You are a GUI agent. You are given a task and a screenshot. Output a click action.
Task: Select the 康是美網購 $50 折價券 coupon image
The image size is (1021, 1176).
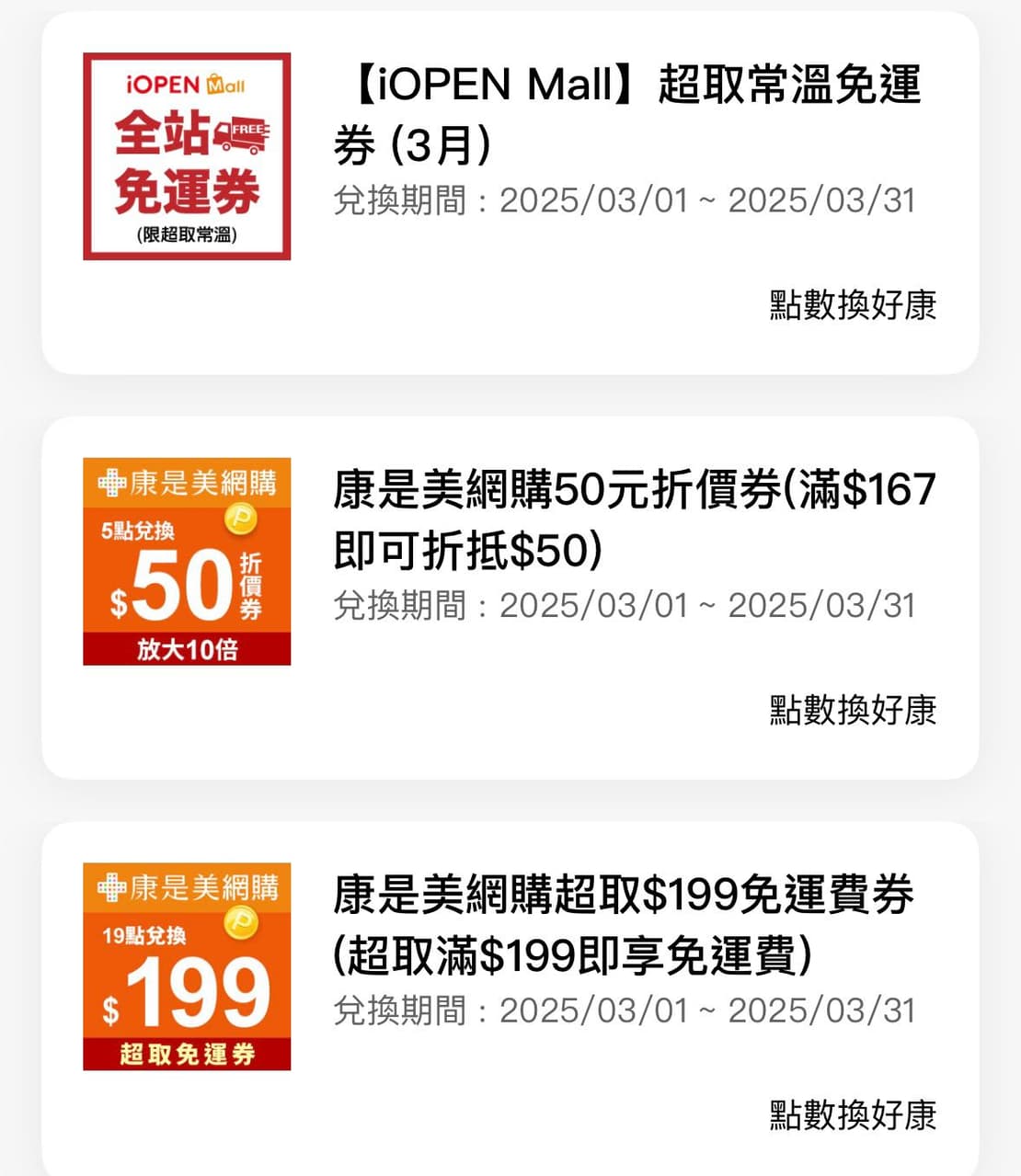tap(186, 557)
